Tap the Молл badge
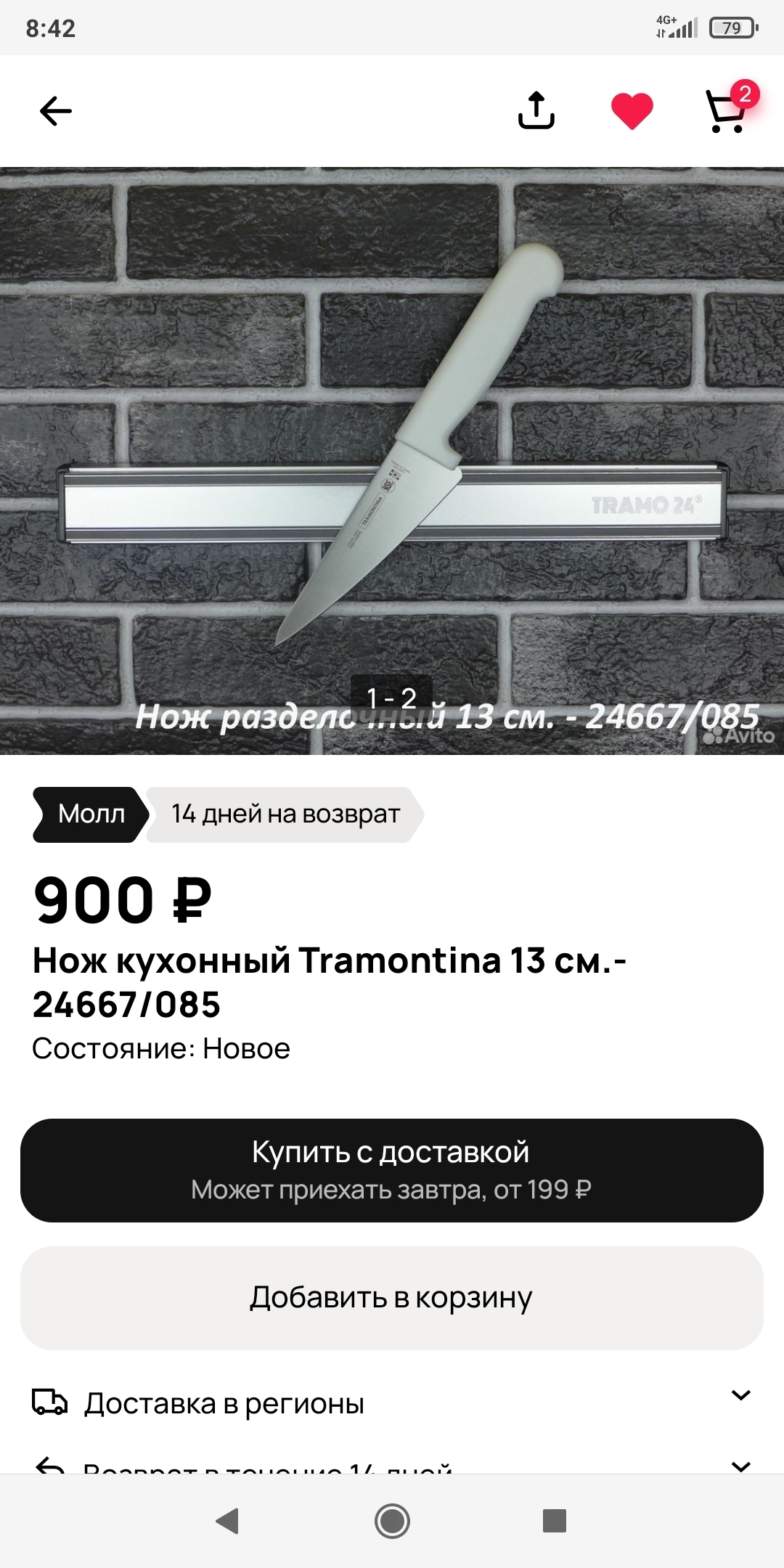 90,814
